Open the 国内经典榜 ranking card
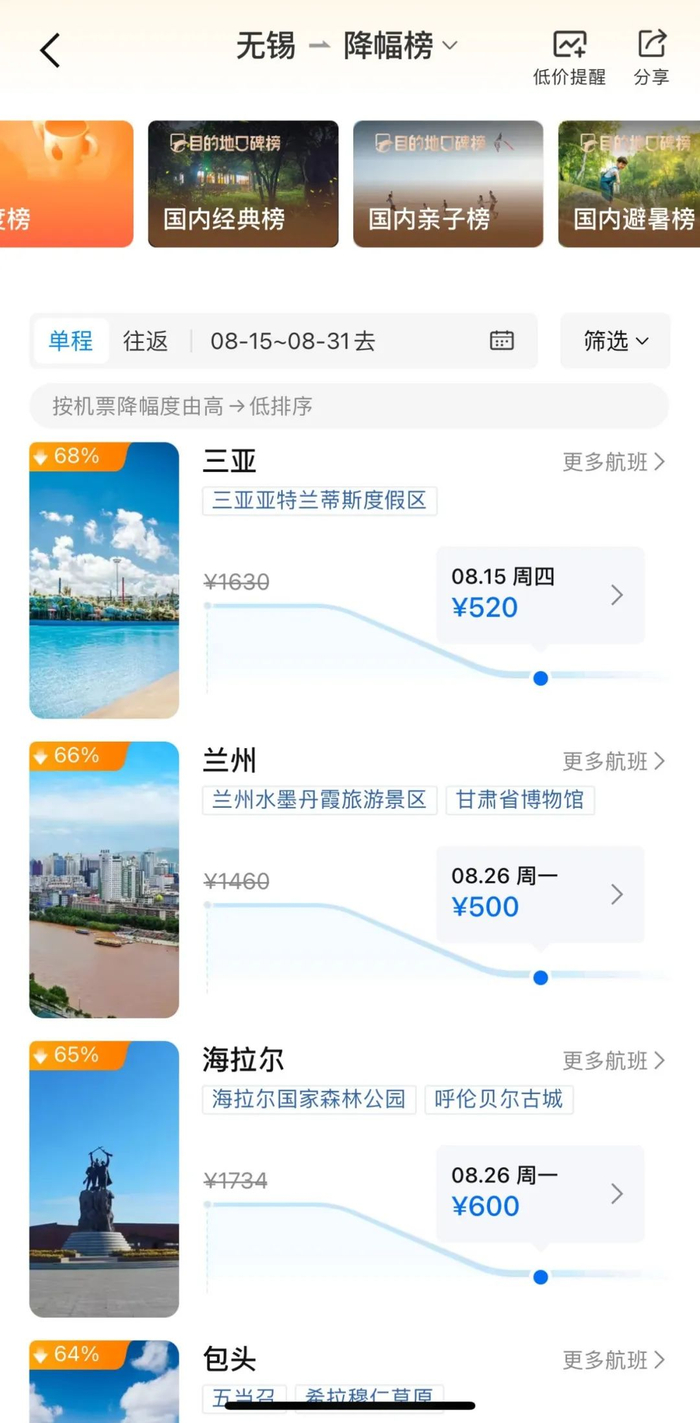The image size is (700, 1423). click(x=243, y=184)
